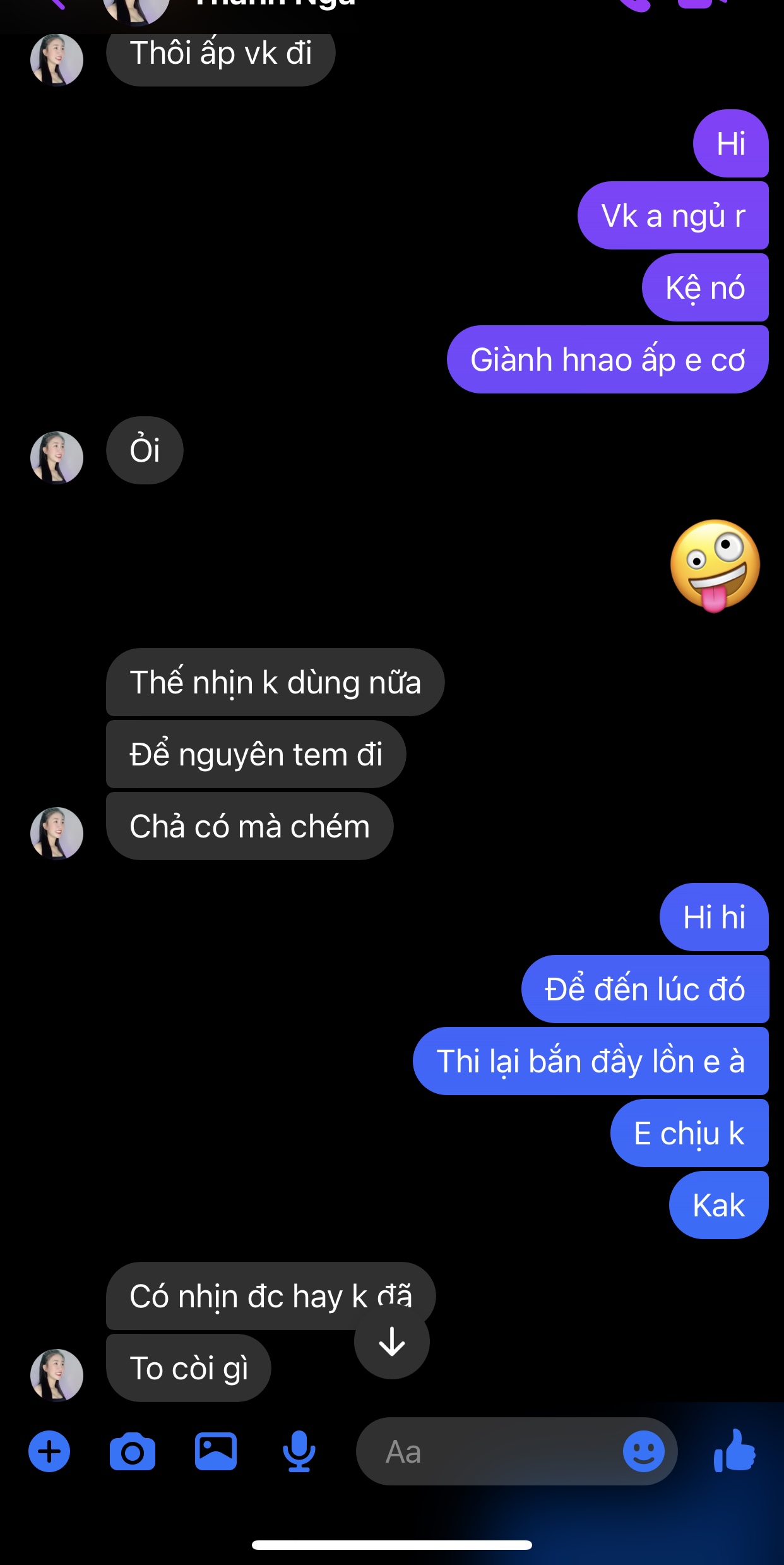Open the emoji picker in the message field

coord(643,1451)
